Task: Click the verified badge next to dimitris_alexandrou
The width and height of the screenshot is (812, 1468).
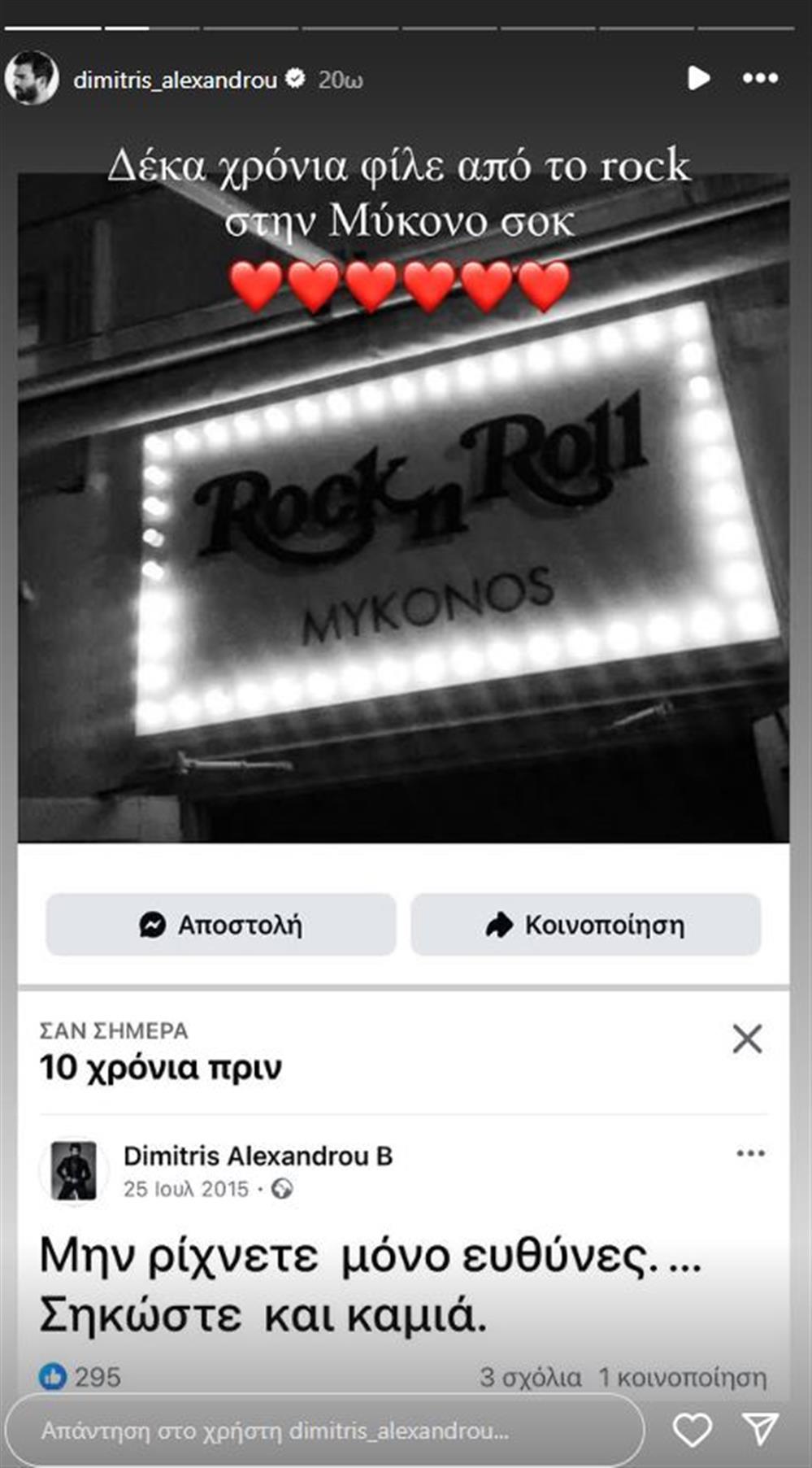Action: coord(296,80)
